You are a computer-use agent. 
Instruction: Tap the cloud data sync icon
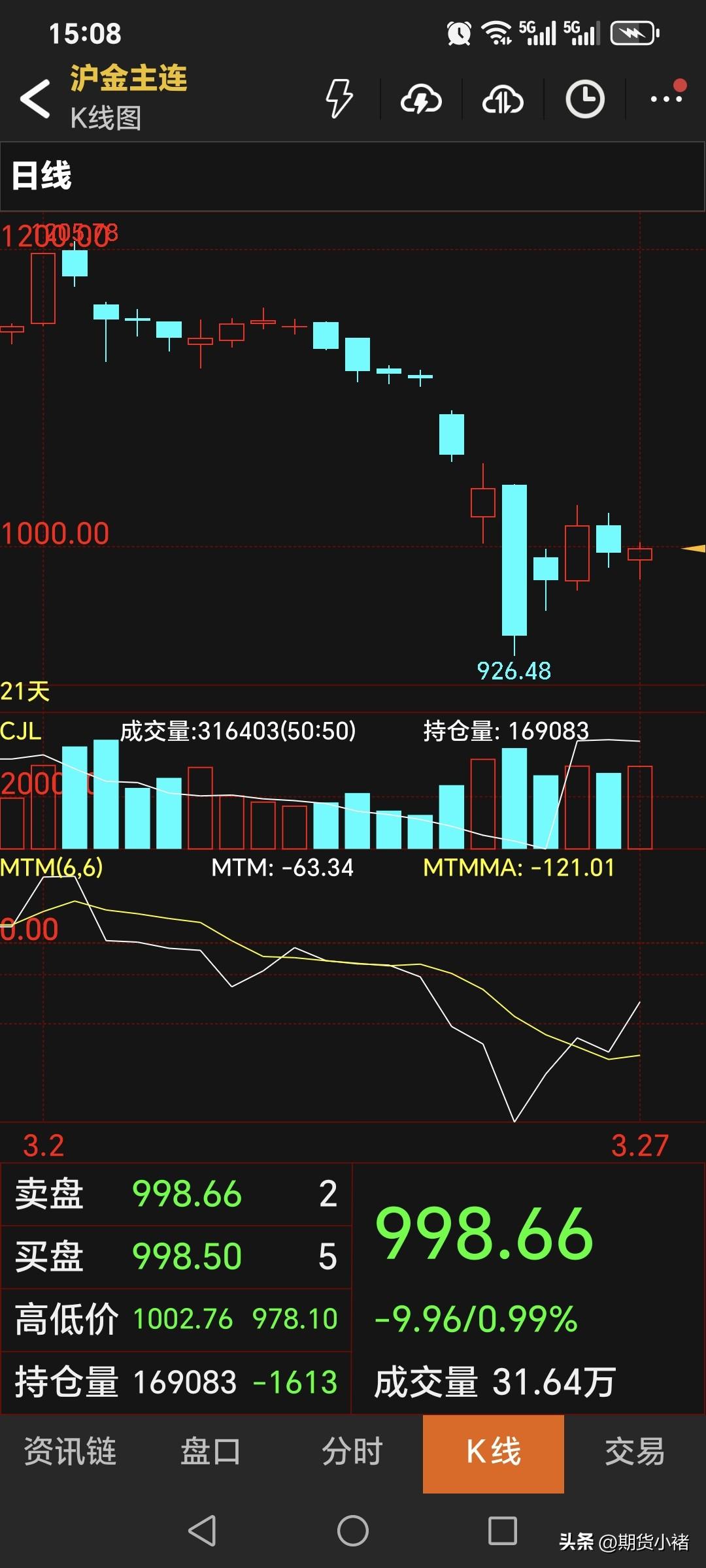click(x=501, y=99)
